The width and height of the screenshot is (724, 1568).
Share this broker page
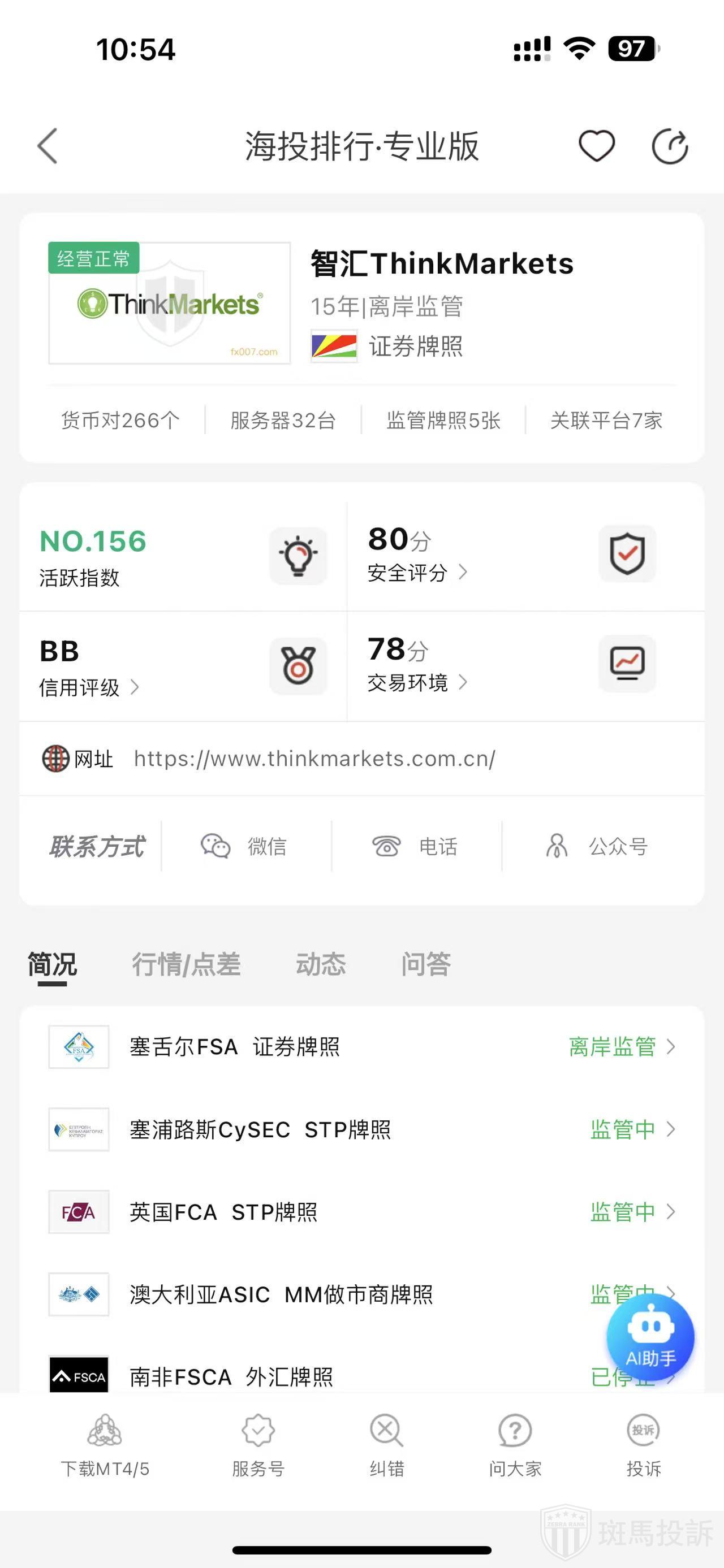click(669, 146)
